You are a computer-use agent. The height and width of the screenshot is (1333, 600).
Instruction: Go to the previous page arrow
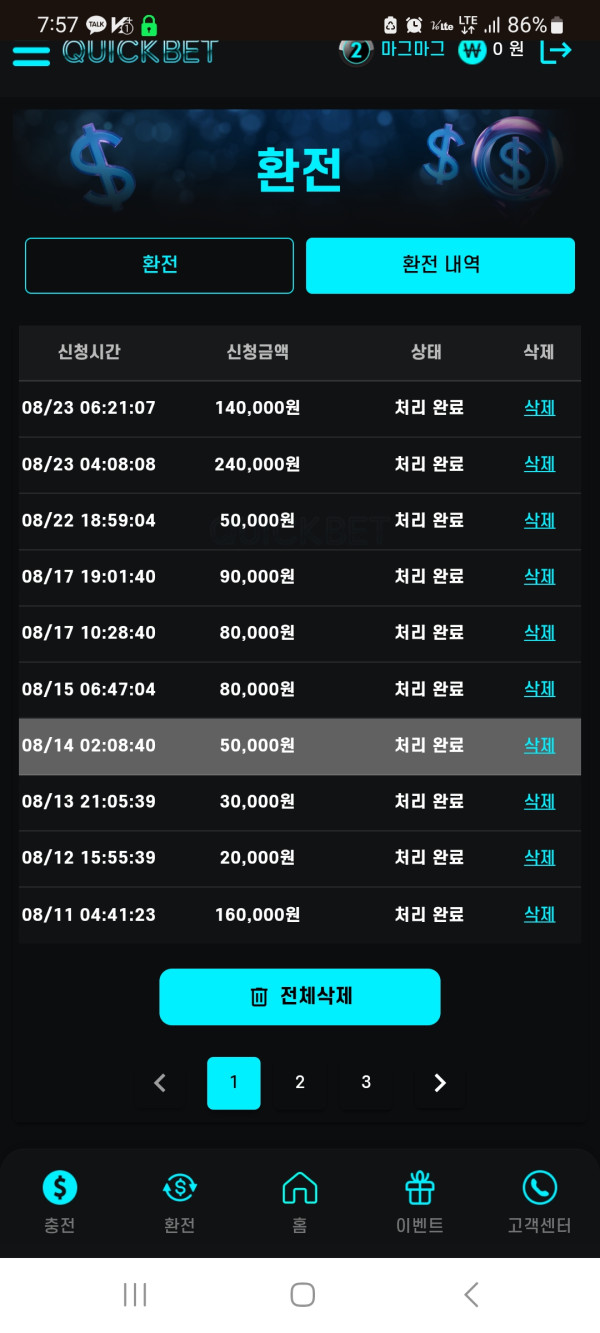click(160, 1083)
